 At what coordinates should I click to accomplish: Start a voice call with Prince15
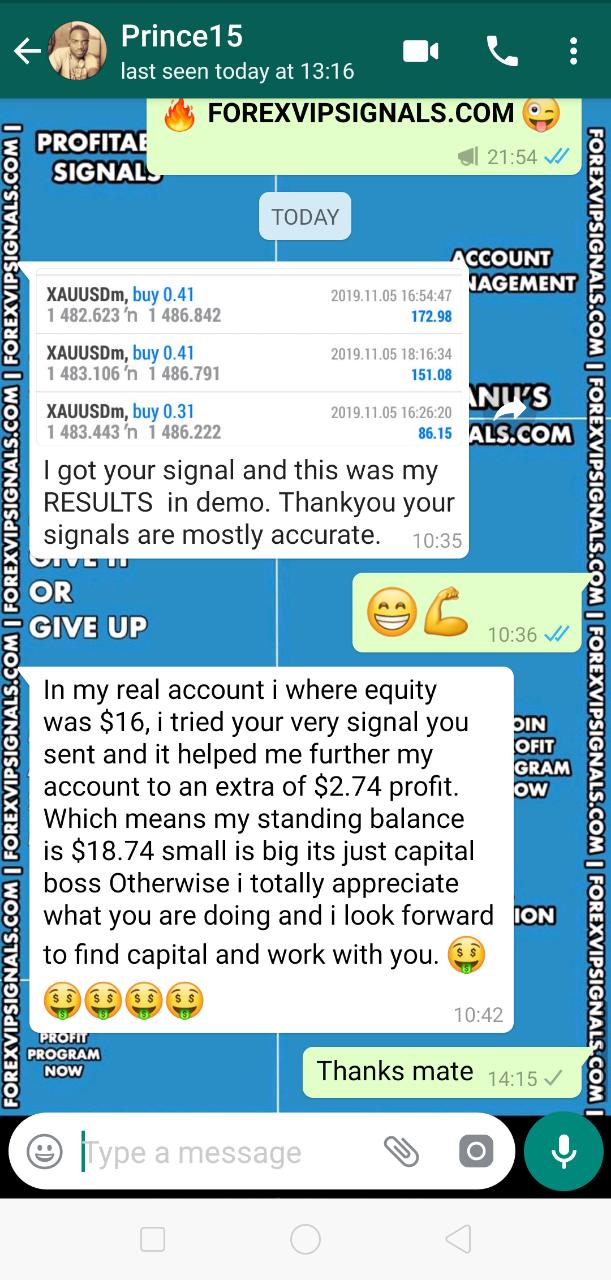click(x=501, y=51)
